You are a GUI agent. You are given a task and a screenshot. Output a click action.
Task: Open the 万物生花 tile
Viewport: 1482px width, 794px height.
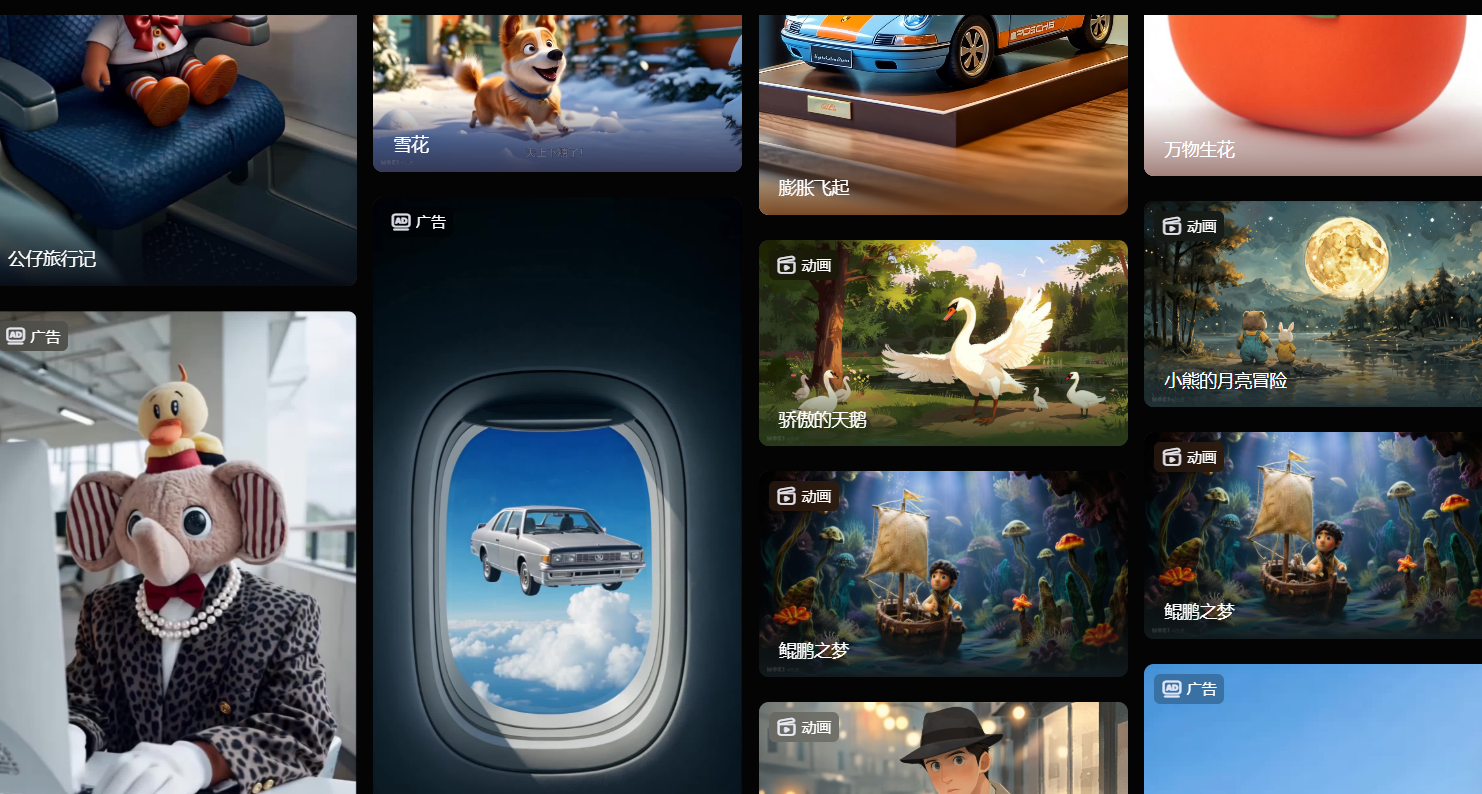(1312, 90)
